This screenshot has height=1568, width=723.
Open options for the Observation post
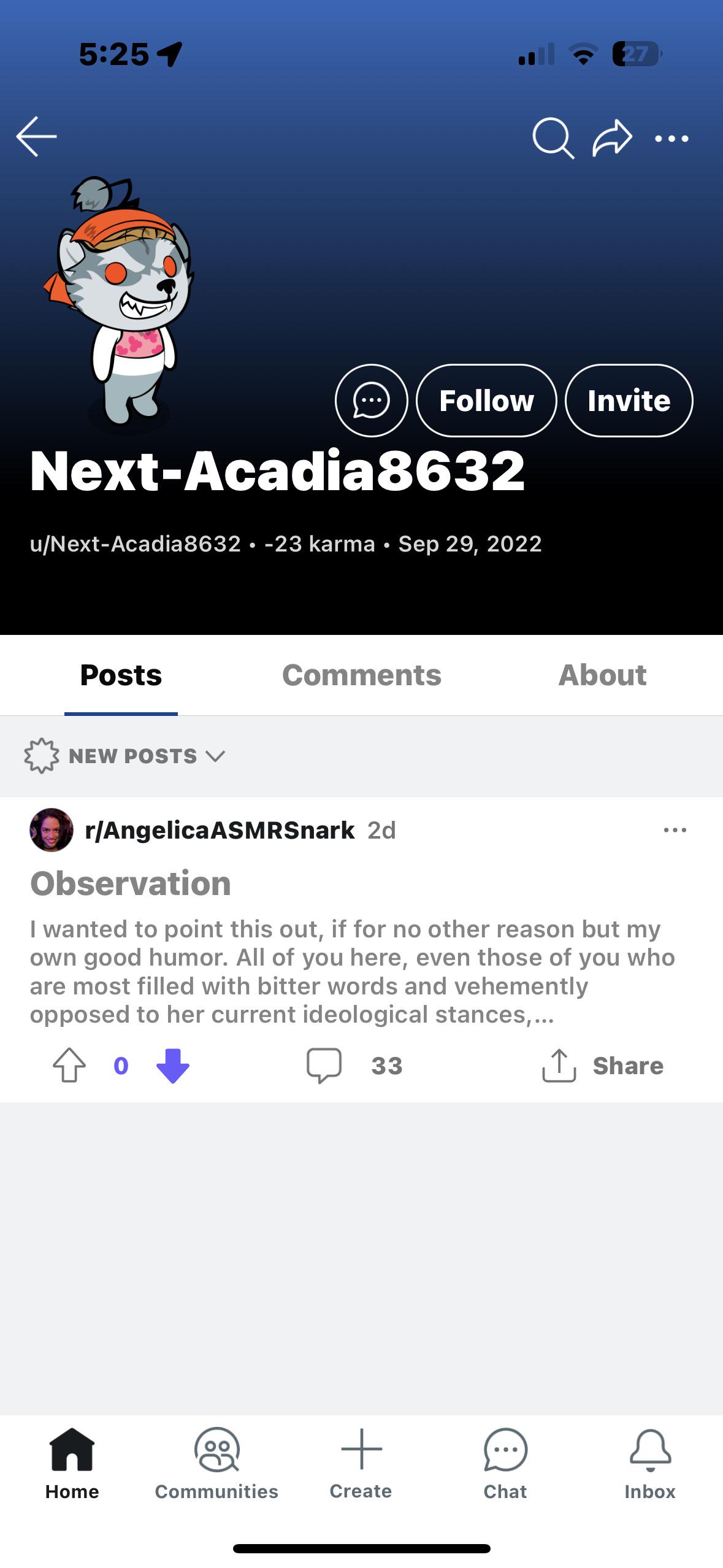pyautogui.click(x=675, y=830)
